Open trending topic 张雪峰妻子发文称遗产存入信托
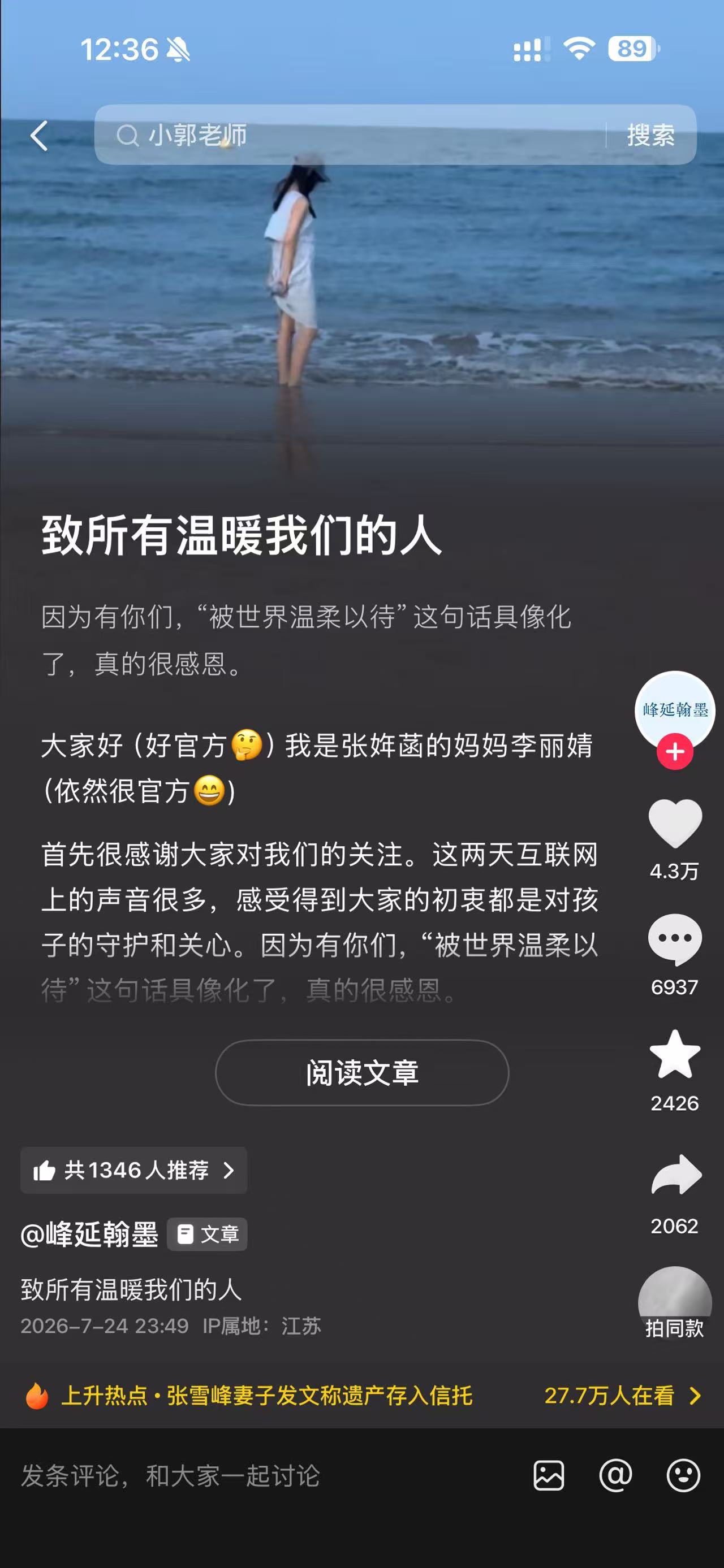This screenshot has width=724, height=1568. (x=320, y=1395)
